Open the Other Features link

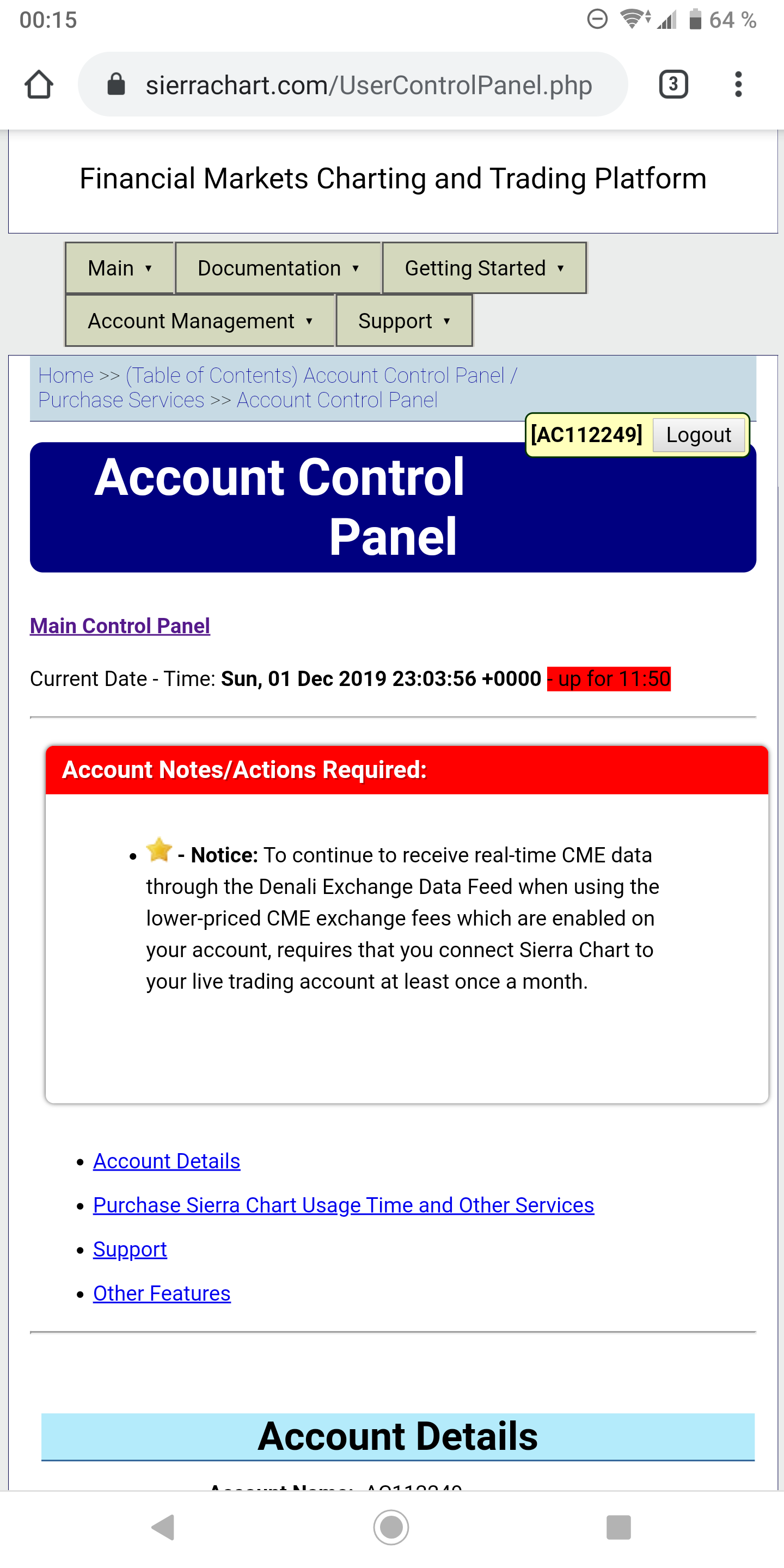[162, 1294]
